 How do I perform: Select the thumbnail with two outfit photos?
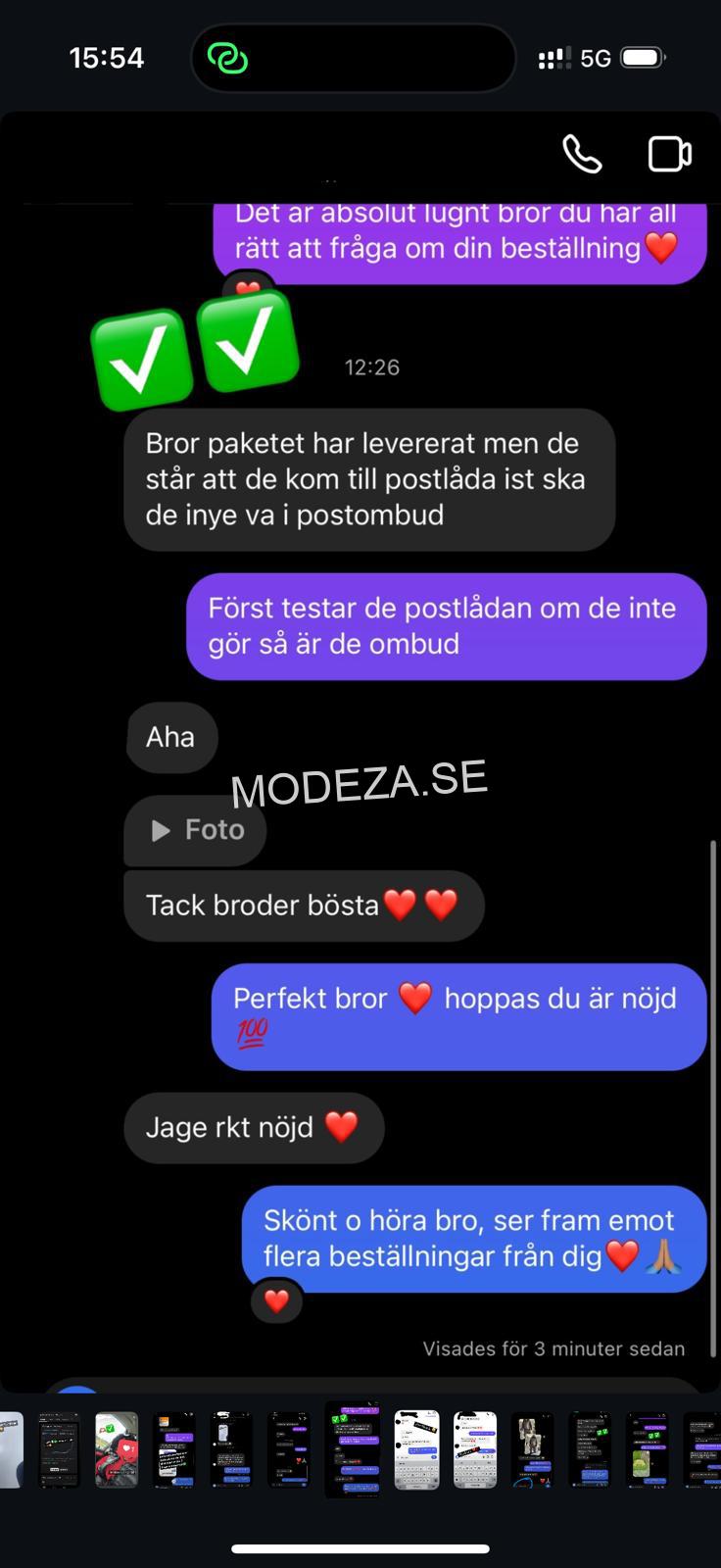(533, 1450)
